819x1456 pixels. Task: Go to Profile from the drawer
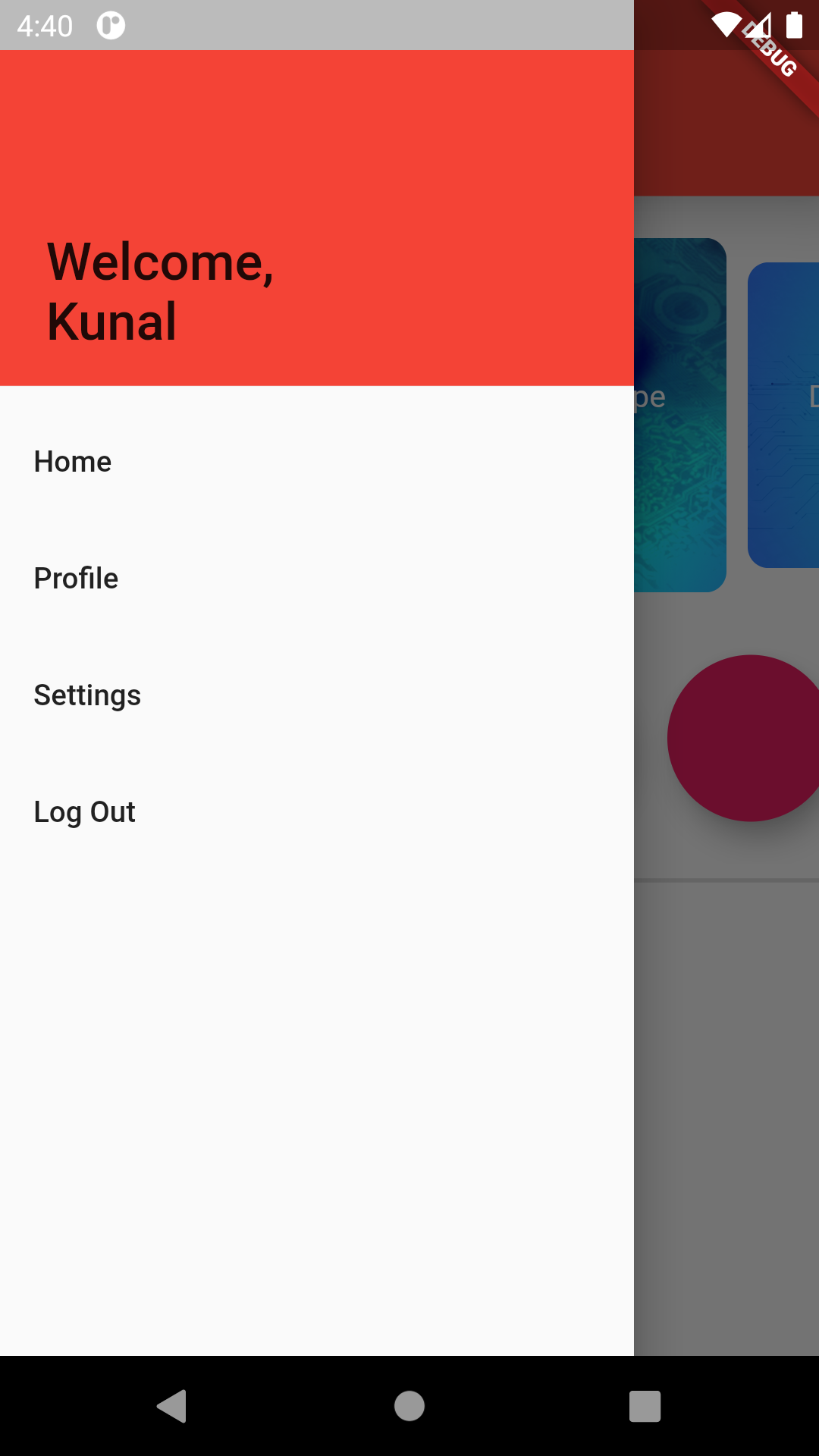tap(317, 579)
